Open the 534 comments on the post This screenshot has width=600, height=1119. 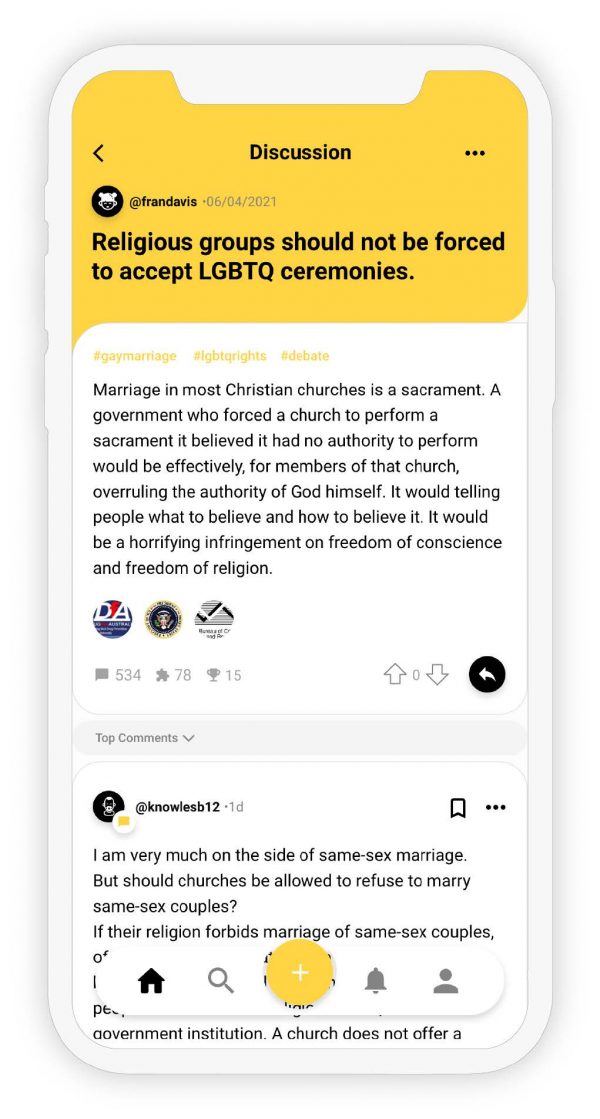118,675
